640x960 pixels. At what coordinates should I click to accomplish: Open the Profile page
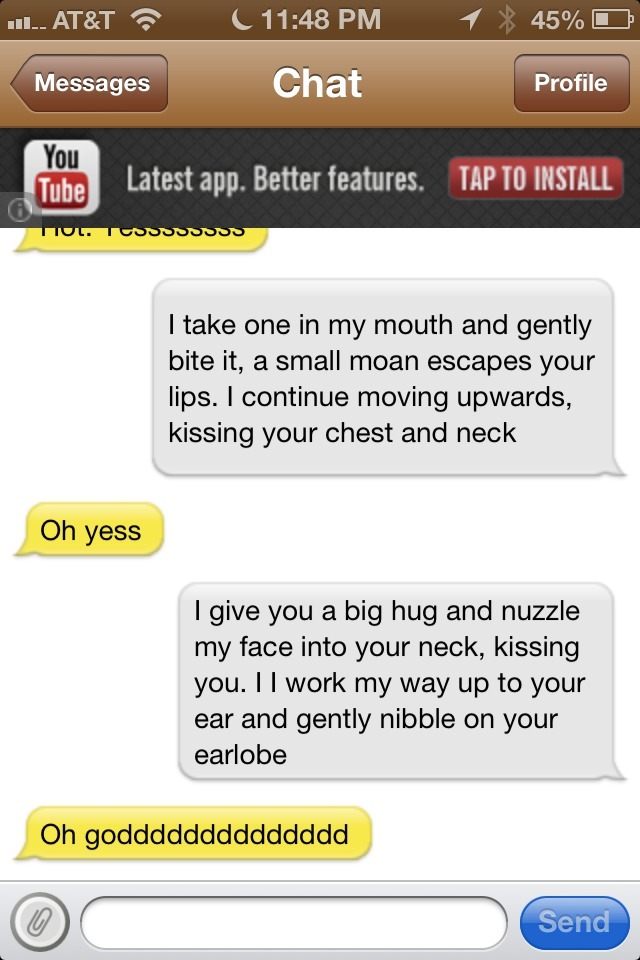tap(570, 84)
